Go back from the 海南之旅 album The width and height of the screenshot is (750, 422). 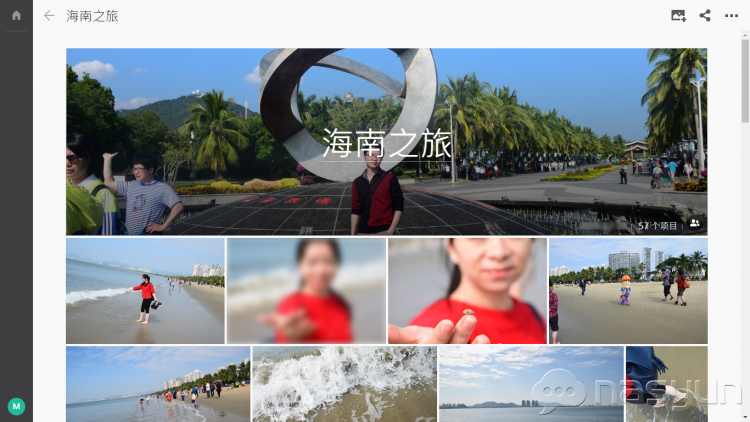[x=49, y=16]
